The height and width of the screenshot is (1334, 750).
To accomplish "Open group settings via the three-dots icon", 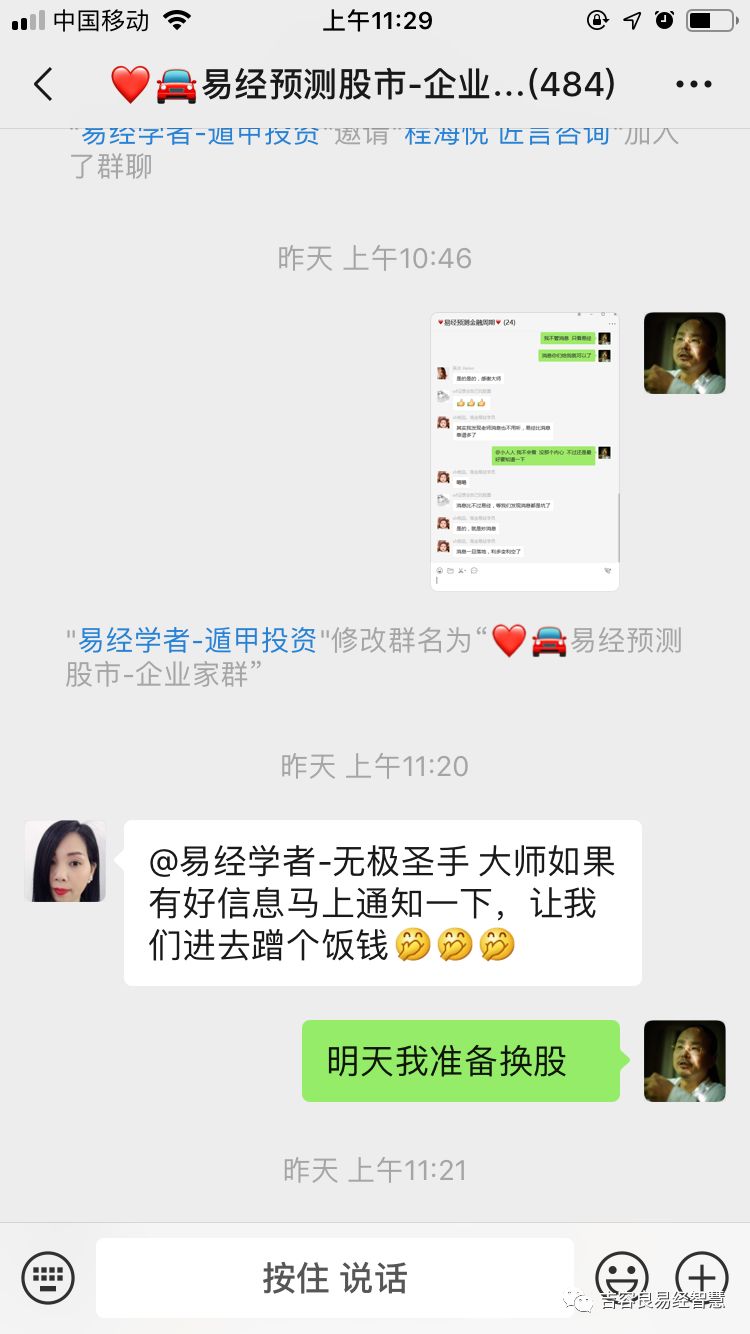I will pyautogui.click(x=694, y=84).
